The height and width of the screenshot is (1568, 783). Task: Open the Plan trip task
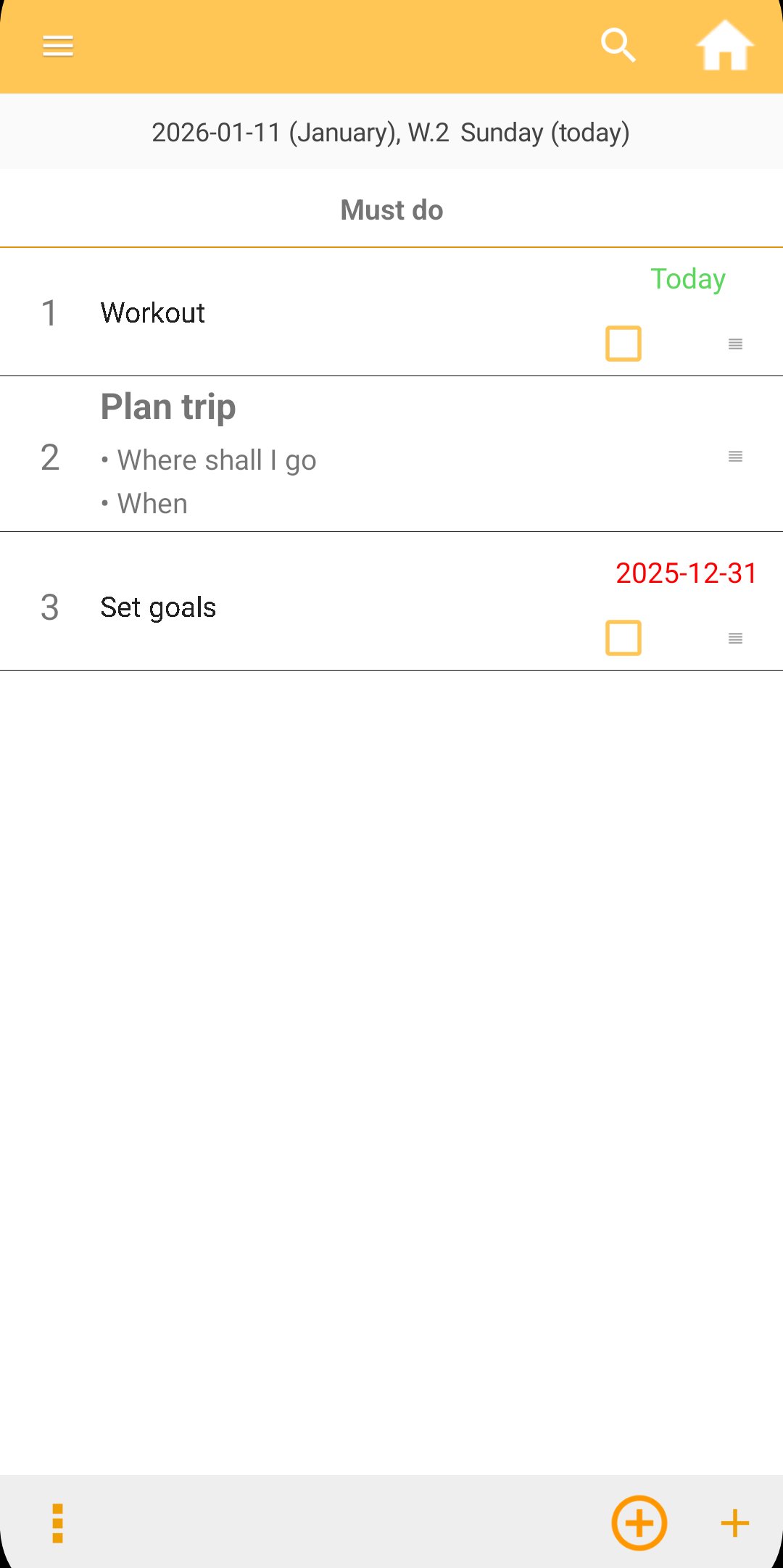168,407
